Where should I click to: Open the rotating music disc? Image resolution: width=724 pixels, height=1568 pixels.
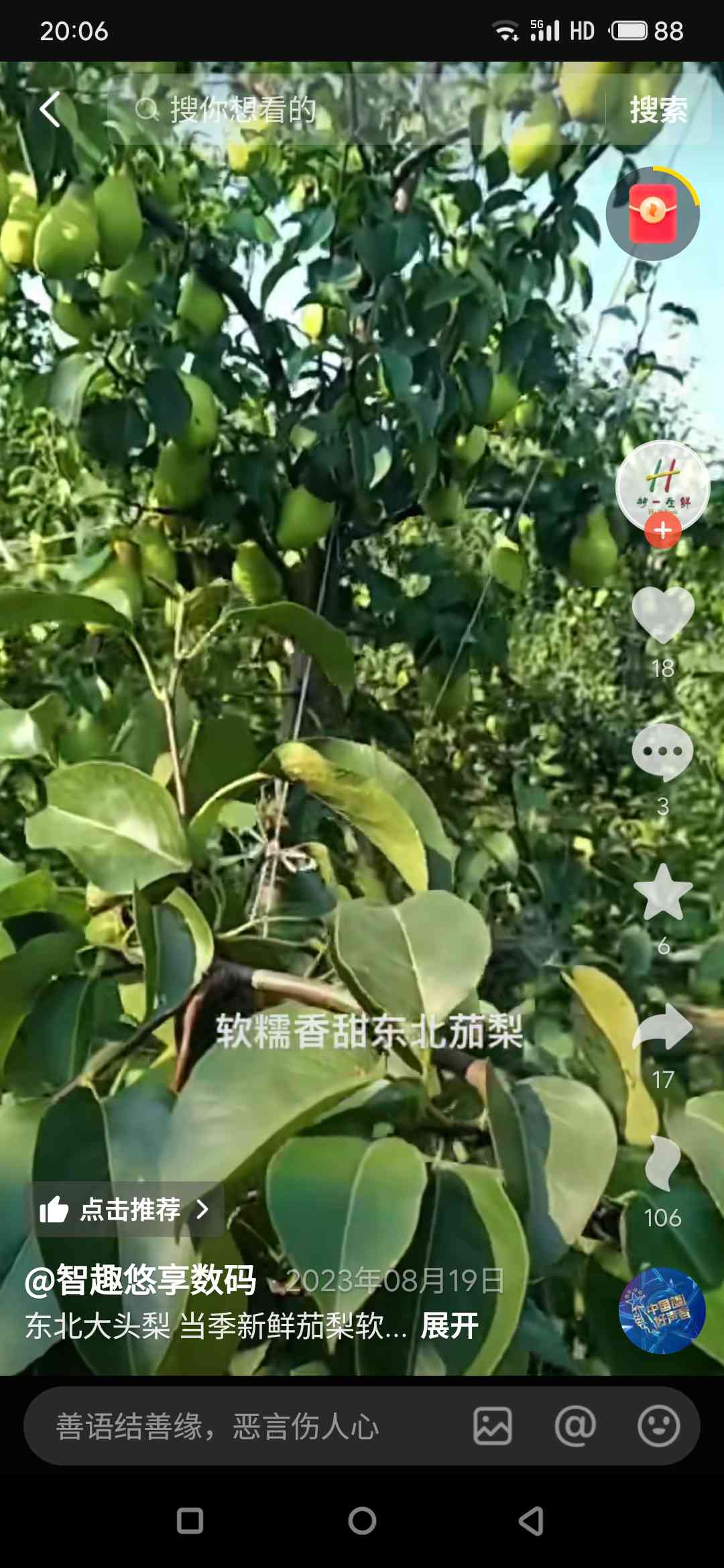click(662, 1311)
